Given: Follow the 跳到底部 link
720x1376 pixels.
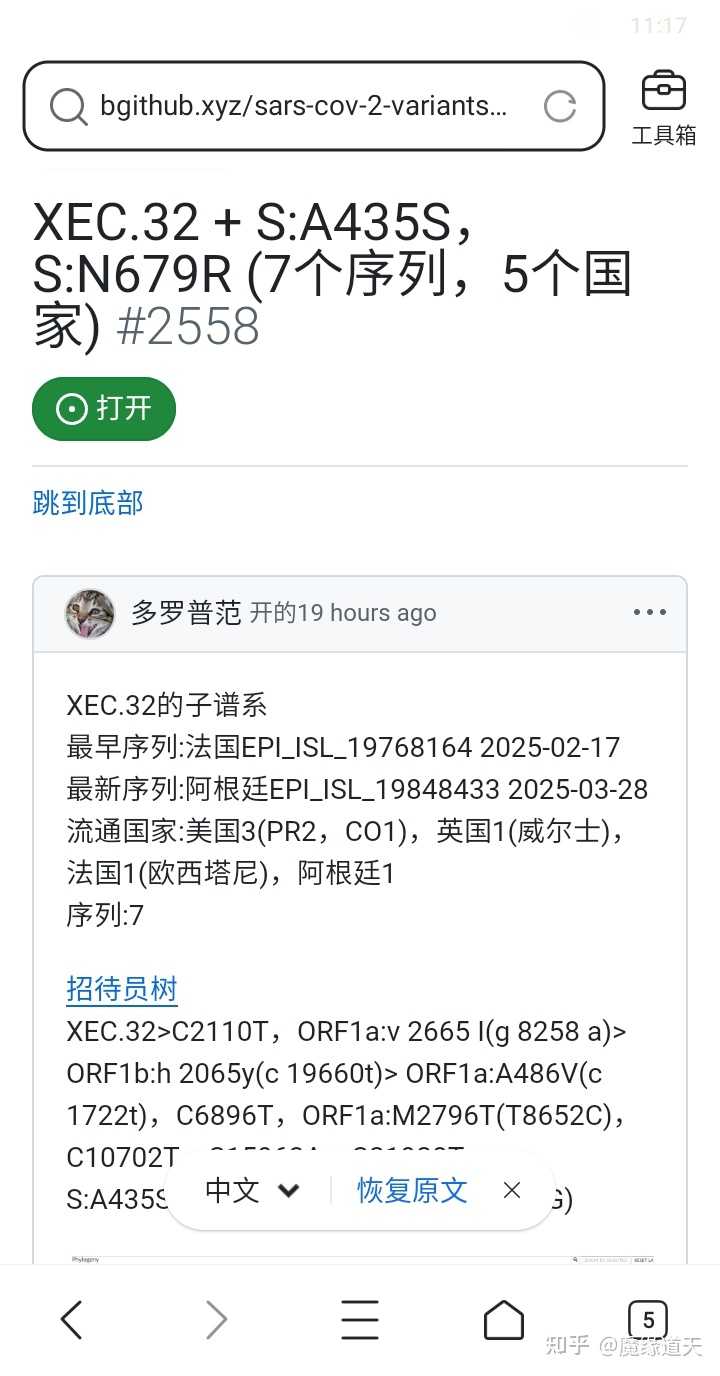Looking at the screenshot, I should coord(88,503).
